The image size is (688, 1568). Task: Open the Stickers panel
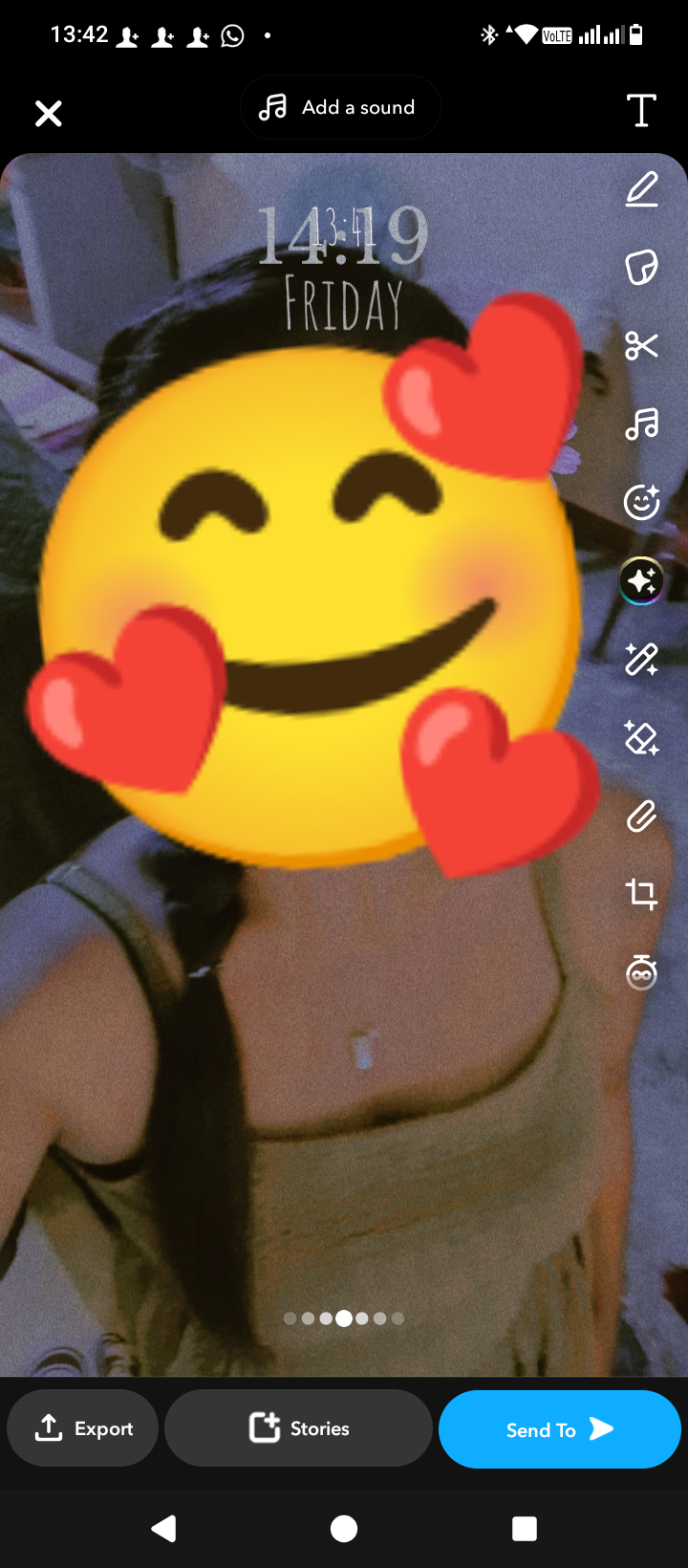click(641, 268)
